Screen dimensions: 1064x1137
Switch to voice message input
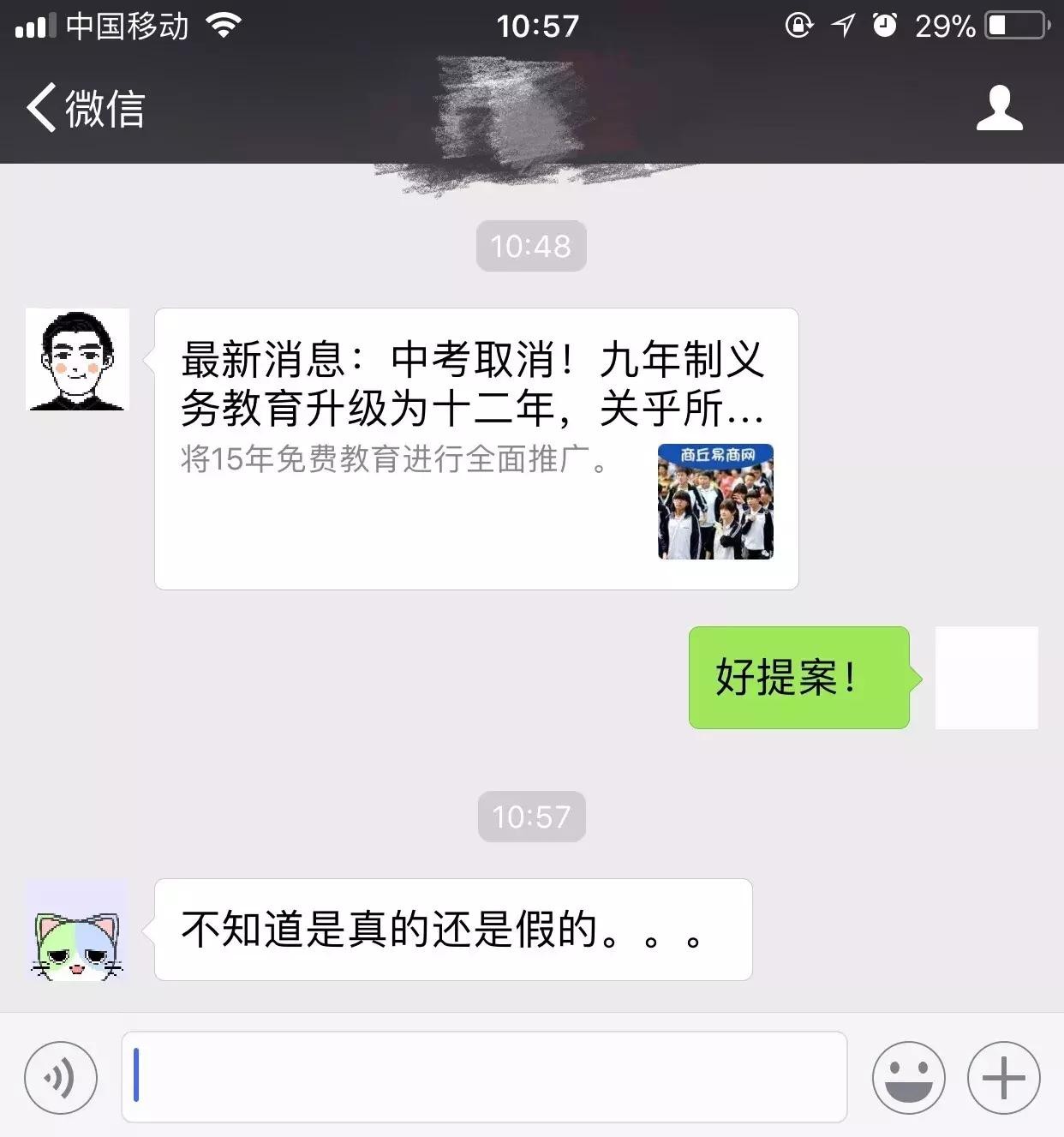pos(61,1077)
